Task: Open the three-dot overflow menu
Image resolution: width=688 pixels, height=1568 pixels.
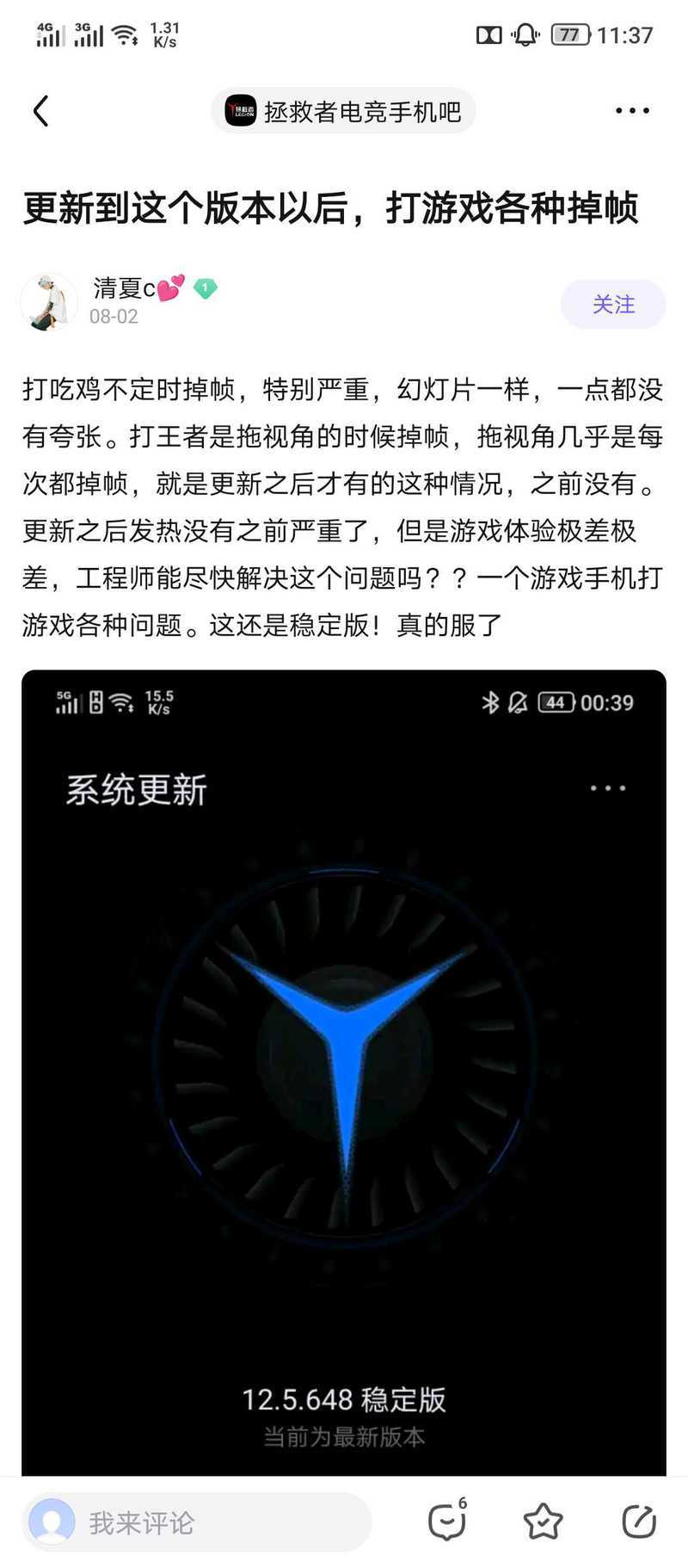Action: point(632,111)
